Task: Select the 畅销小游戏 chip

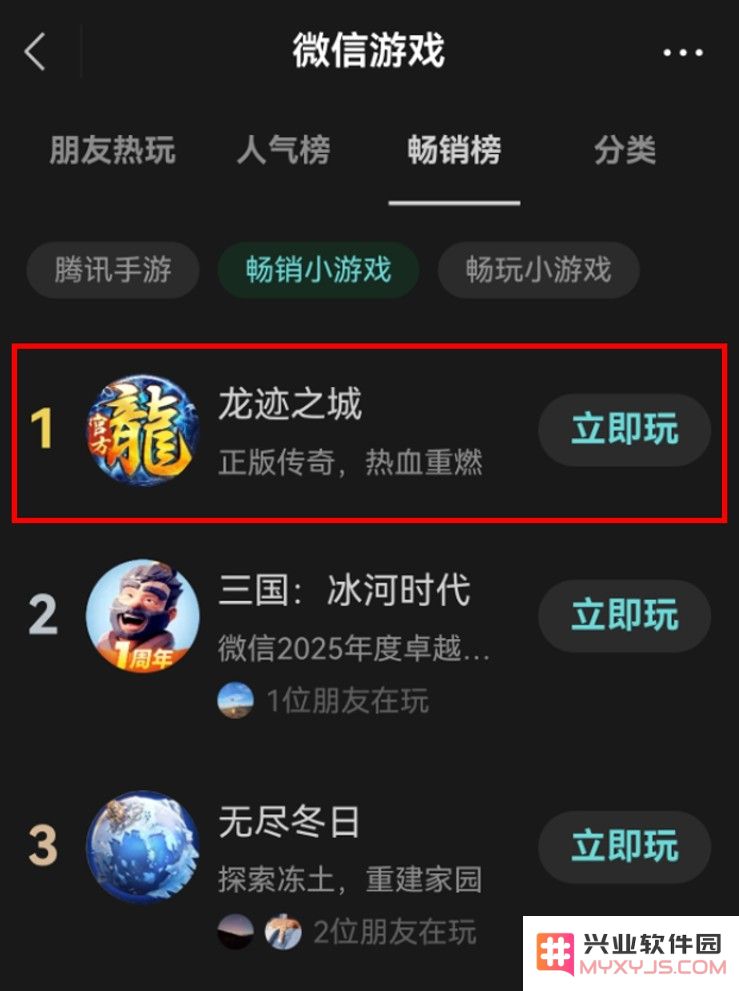Action: coord(318,270)
